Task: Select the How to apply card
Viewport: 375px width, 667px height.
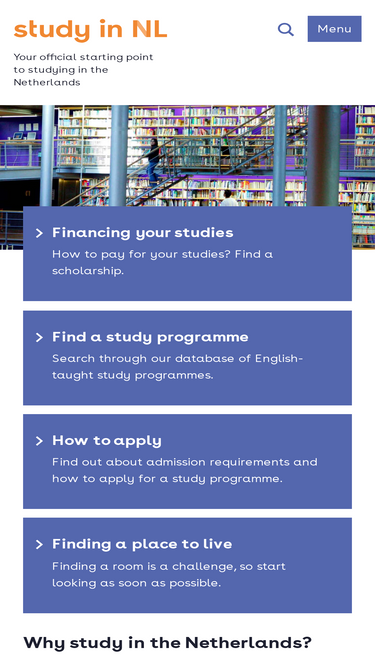Action: (x=187, y=462)
